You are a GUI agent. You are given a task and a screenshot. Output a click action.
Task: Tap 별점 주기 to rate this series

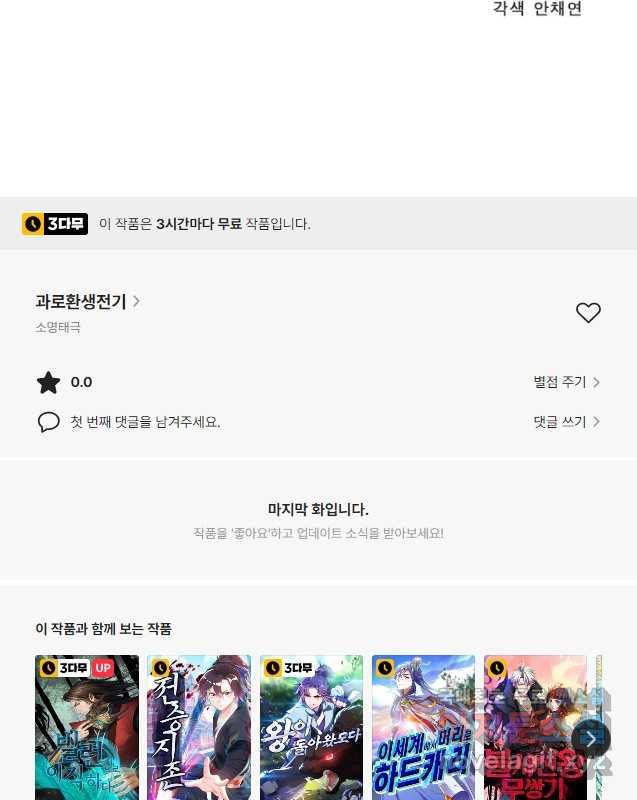click(566, 382)
